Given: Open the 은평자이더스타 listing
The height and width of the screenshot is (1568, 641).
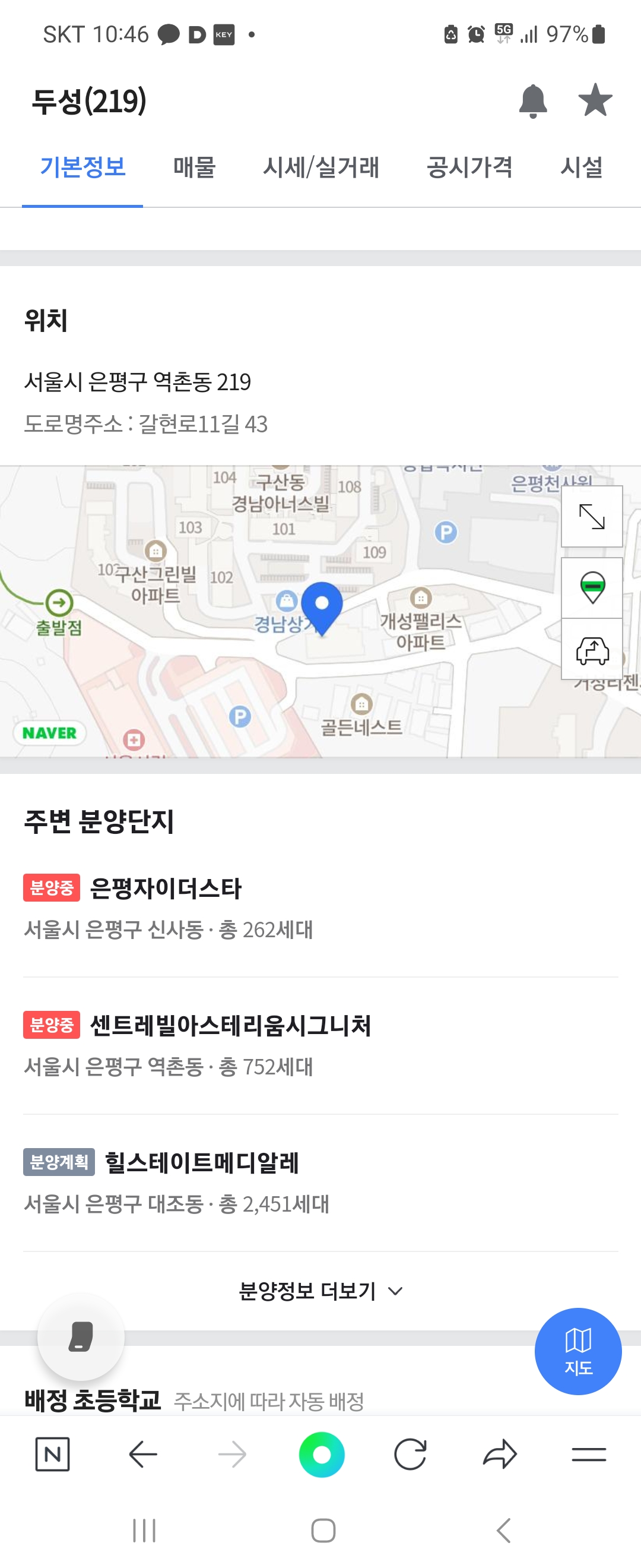Looking at the screenshot, I should (x=166, y=888).
